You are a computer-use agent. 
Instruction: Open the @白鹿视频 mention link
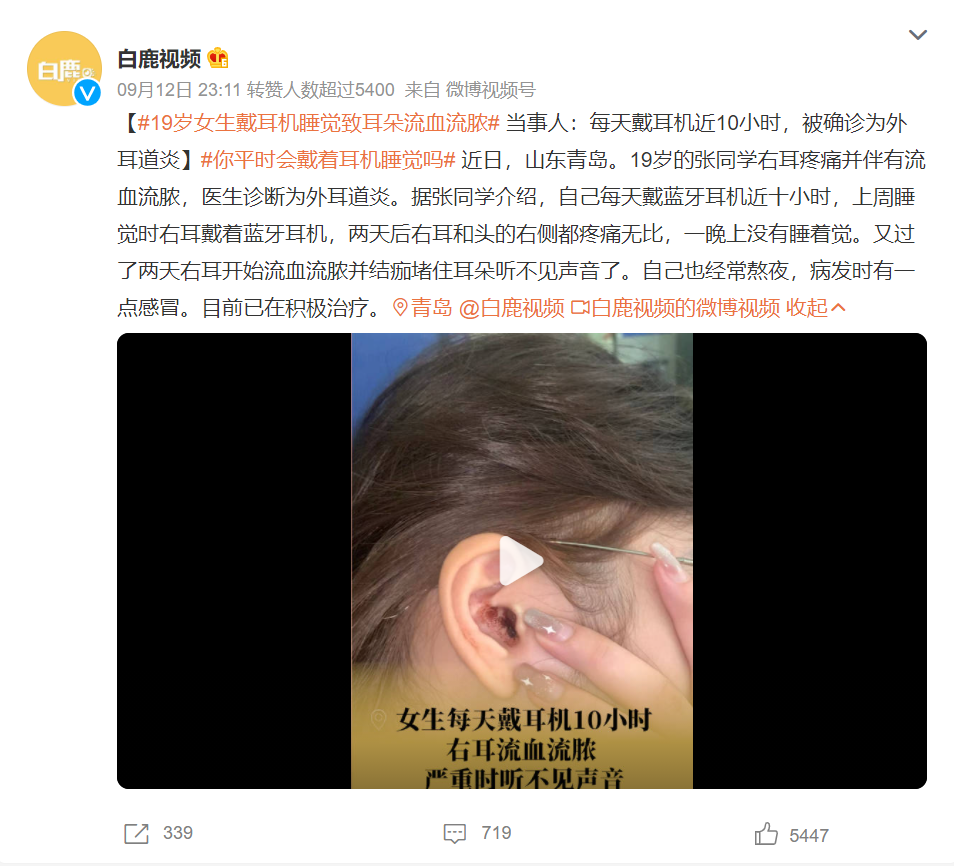[511, 307]
